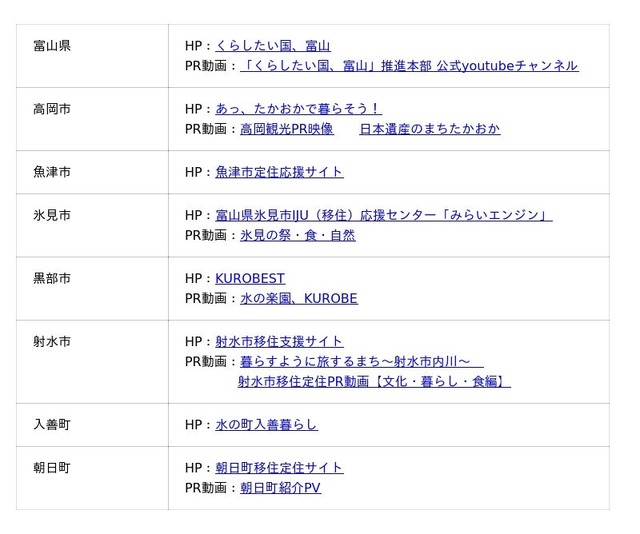Open the 朝日町紹介PV video link
The height and width of the screenshot is (534, 640).
point(280,488)
